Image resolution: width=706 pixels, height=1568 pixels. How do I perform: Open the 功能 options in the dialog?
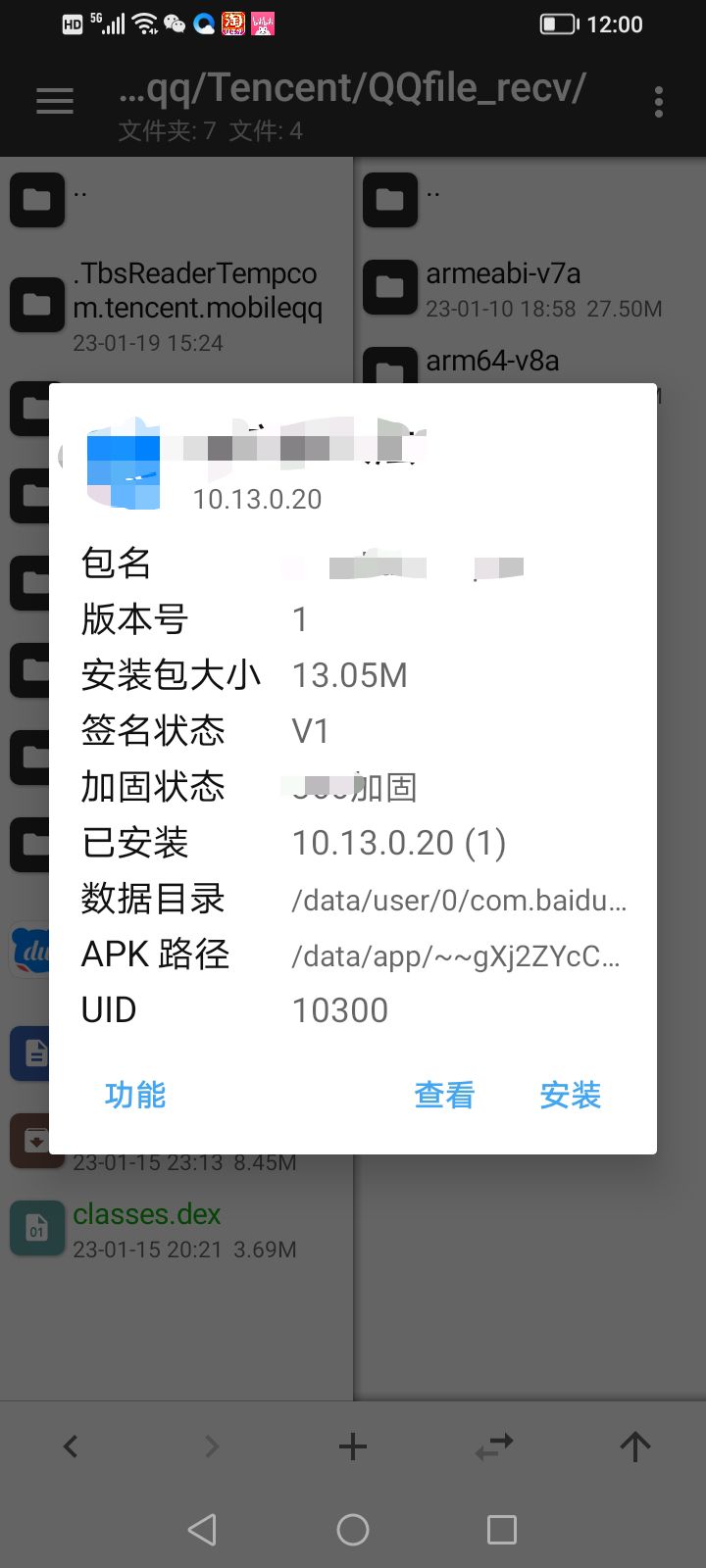pyautogui.click(x=135, y=1095)
